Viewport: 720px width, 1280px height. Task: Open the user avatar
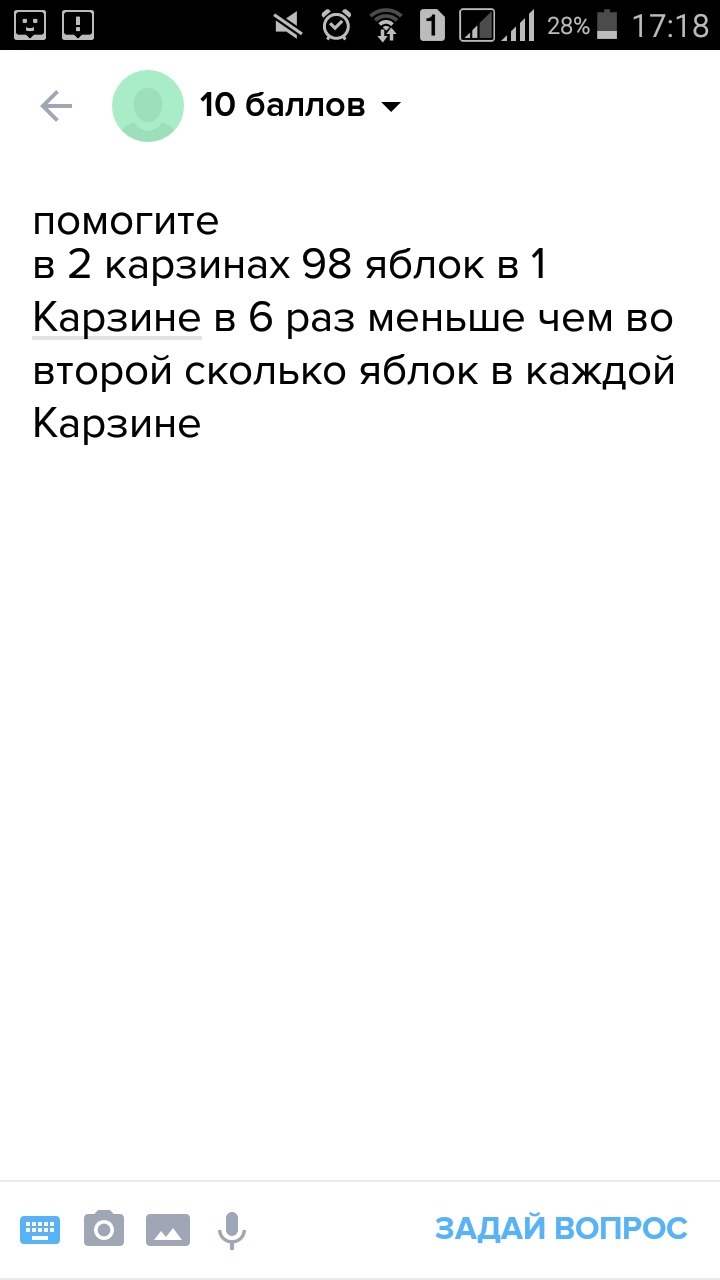click(x=148, y=106)
